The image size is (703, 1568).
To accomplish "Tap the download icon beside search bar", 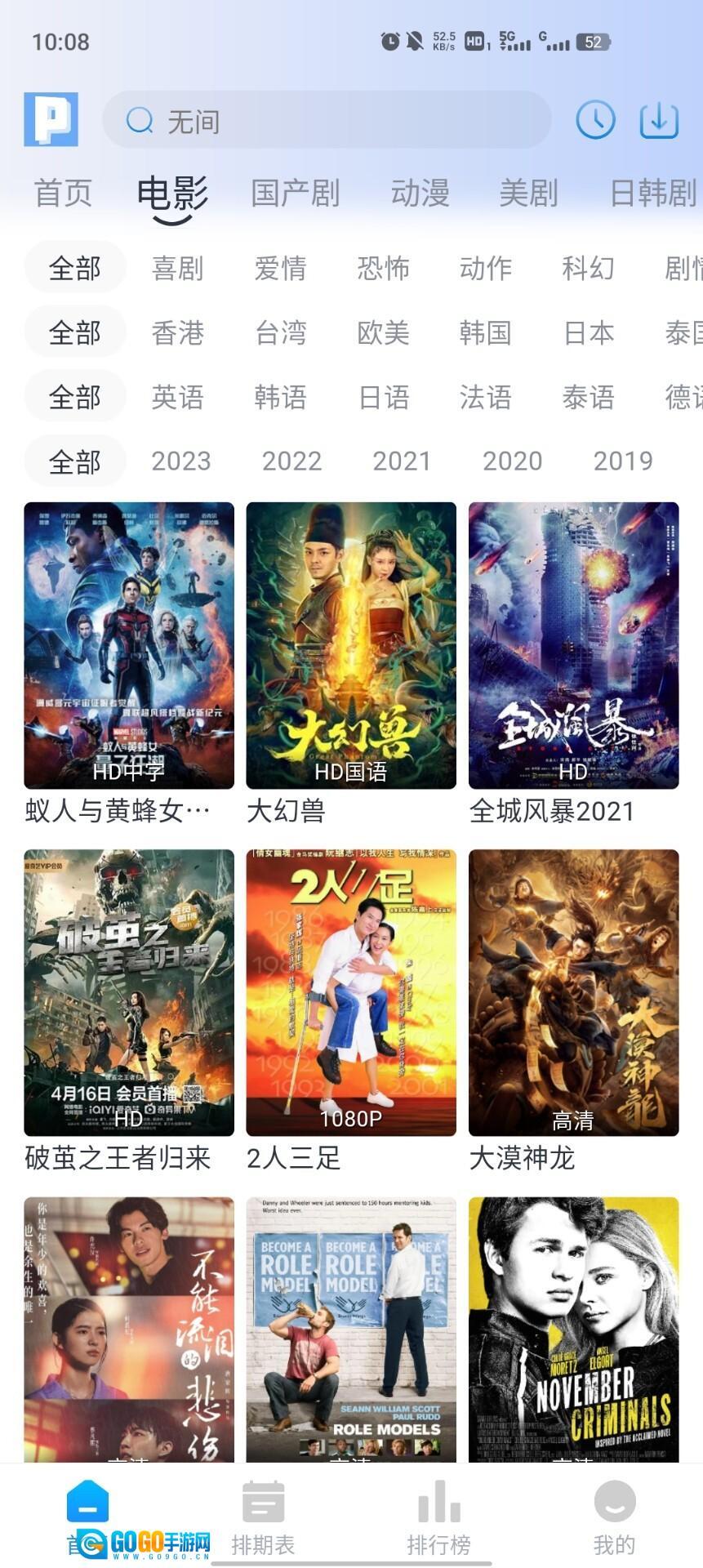I will [x=658, y=120].
